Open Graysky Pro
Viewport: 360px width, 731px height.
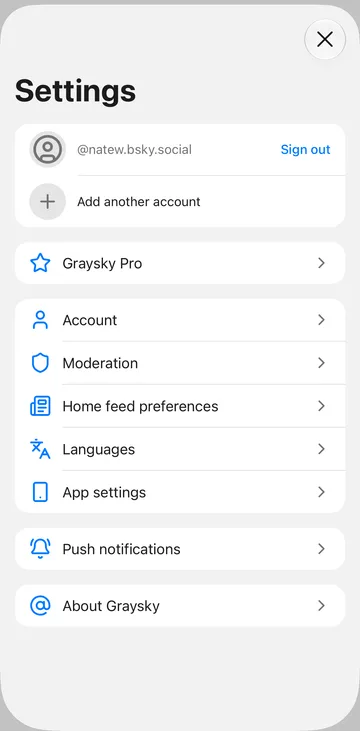click(x=180, y=263)
